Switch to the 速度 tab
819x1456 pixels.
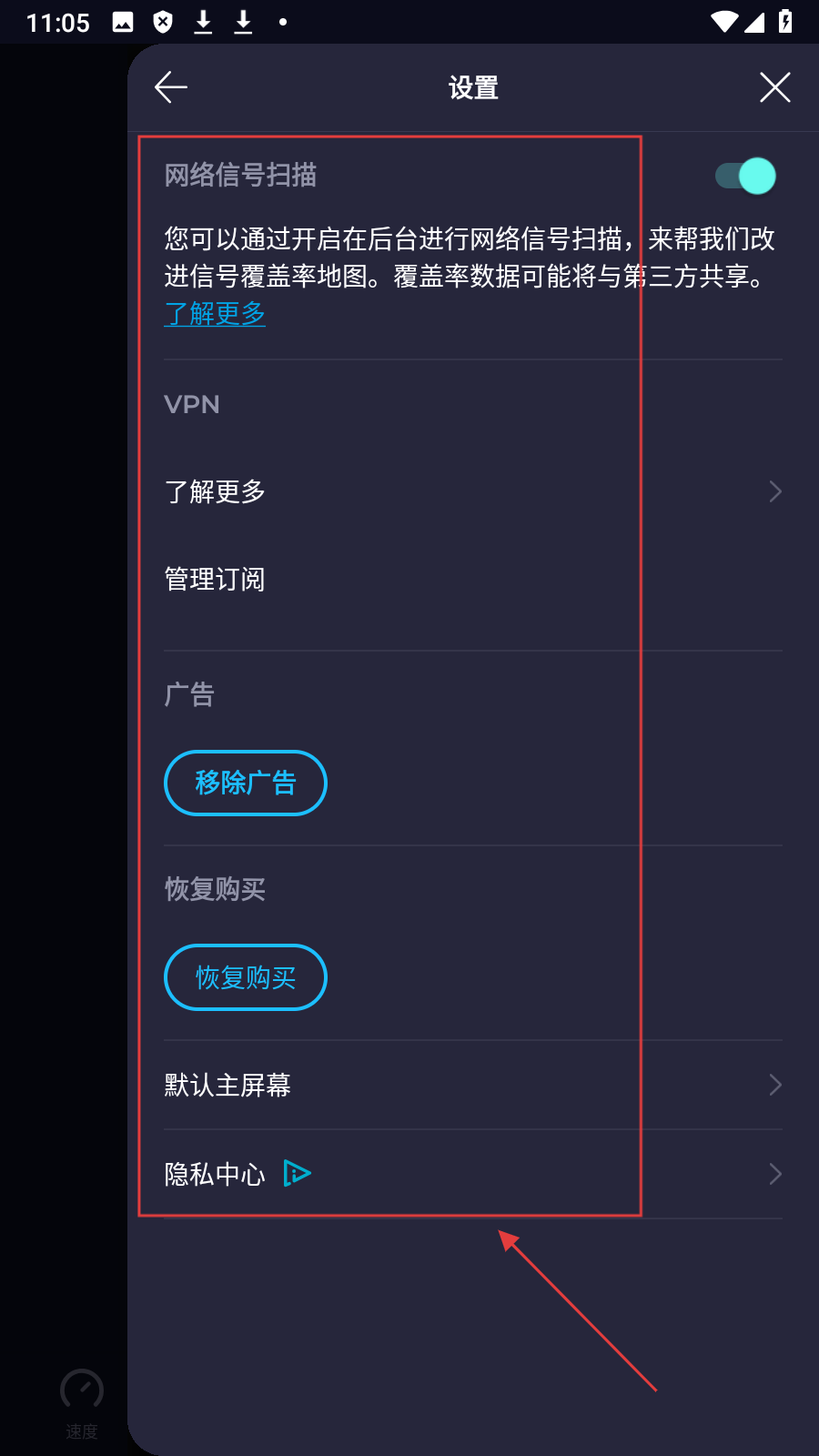[x=82, y=1402]
